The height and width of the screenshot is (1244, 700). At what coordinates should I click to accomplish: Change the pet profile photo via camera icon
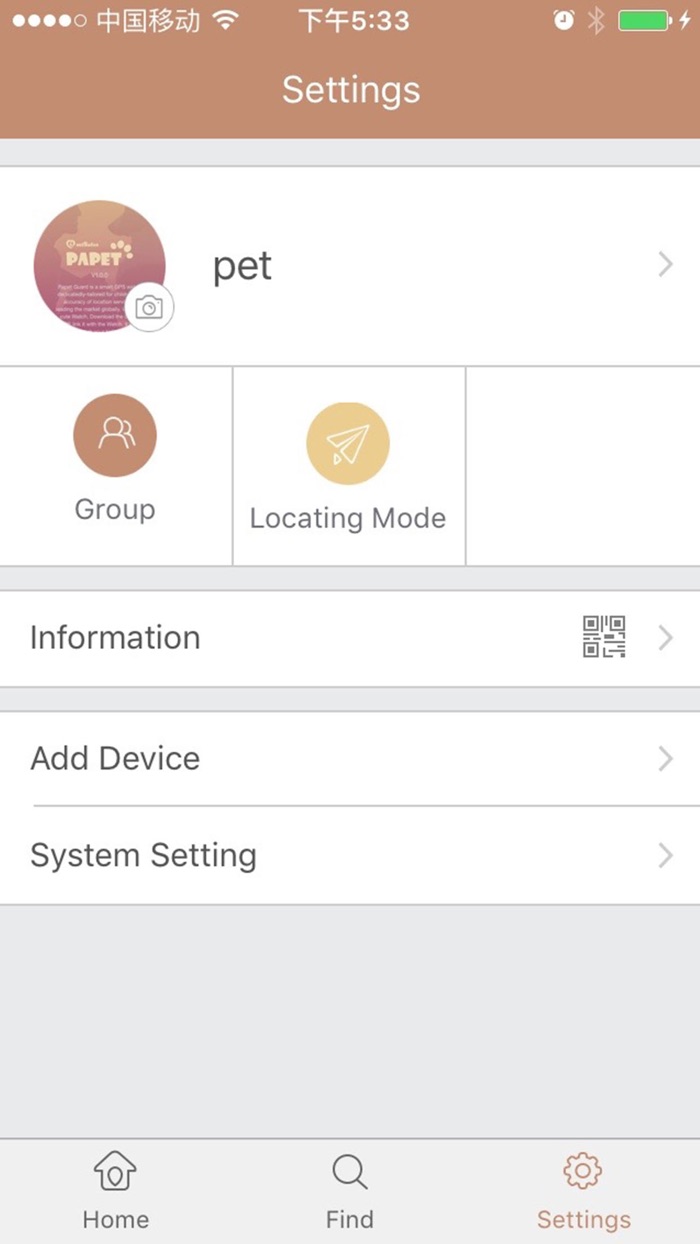pos(149,307)
